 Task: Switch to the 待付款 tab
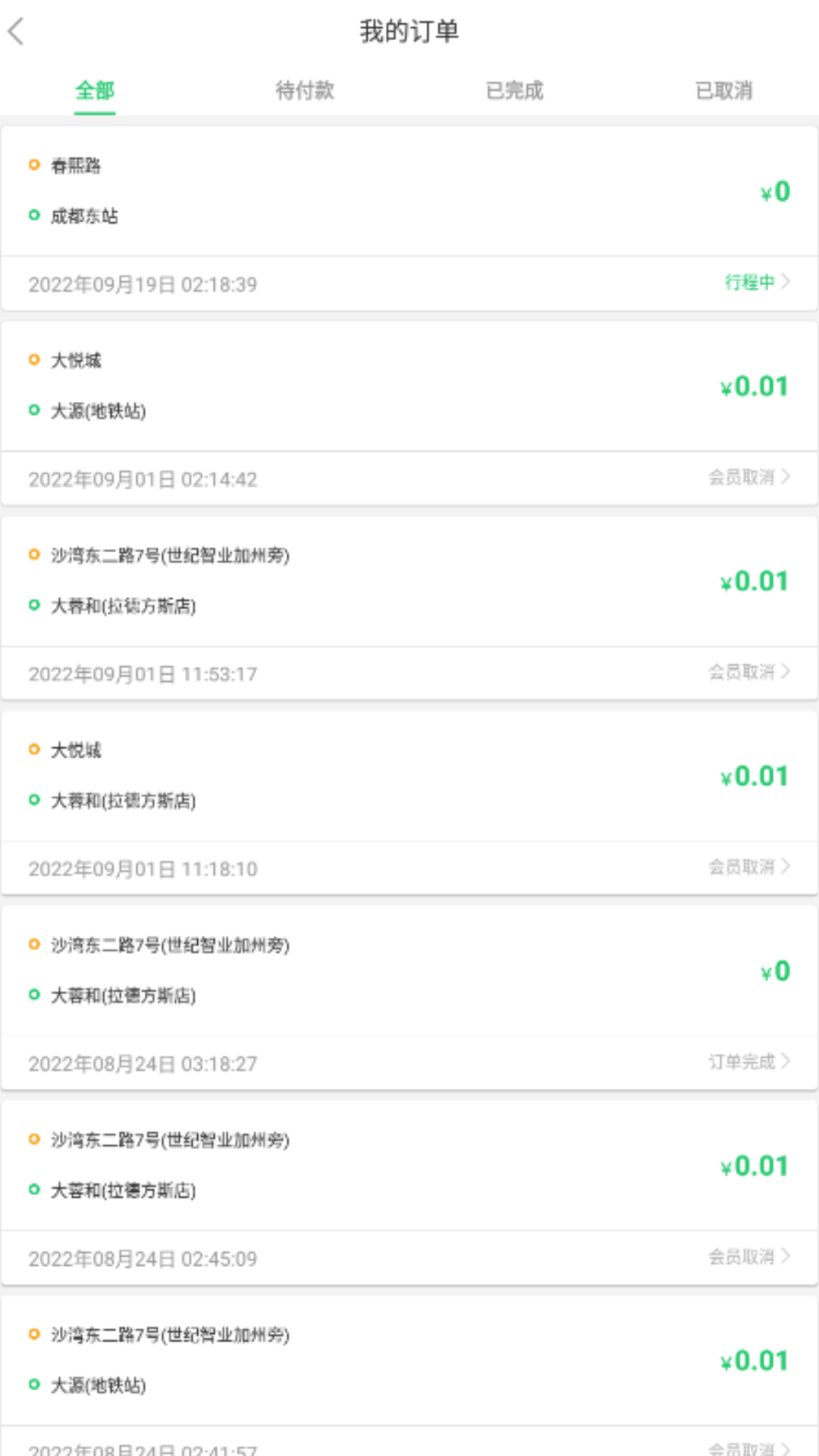(305, 91)
